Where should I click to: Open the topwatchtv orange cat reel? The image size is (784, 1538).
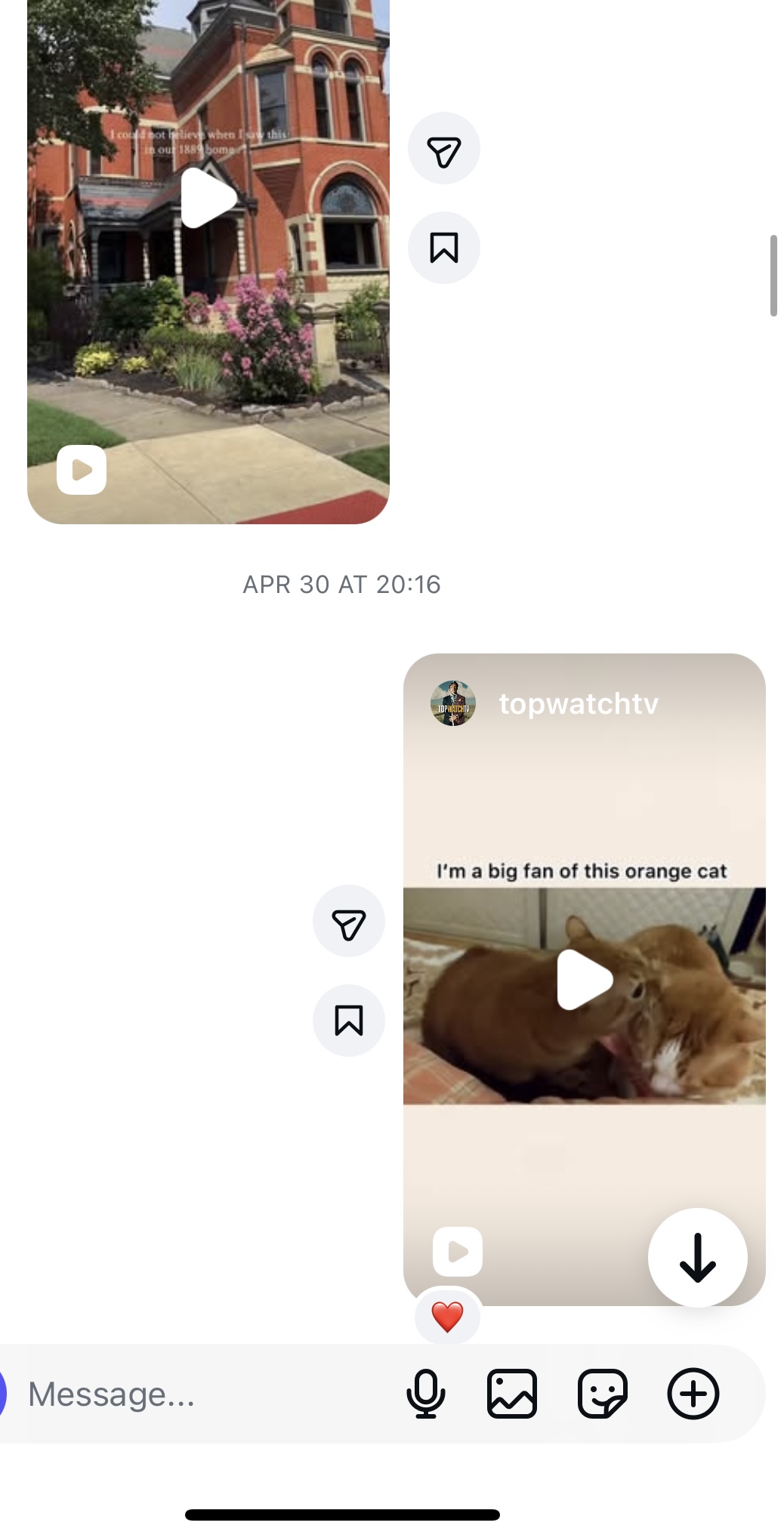[x=585, y=979]
